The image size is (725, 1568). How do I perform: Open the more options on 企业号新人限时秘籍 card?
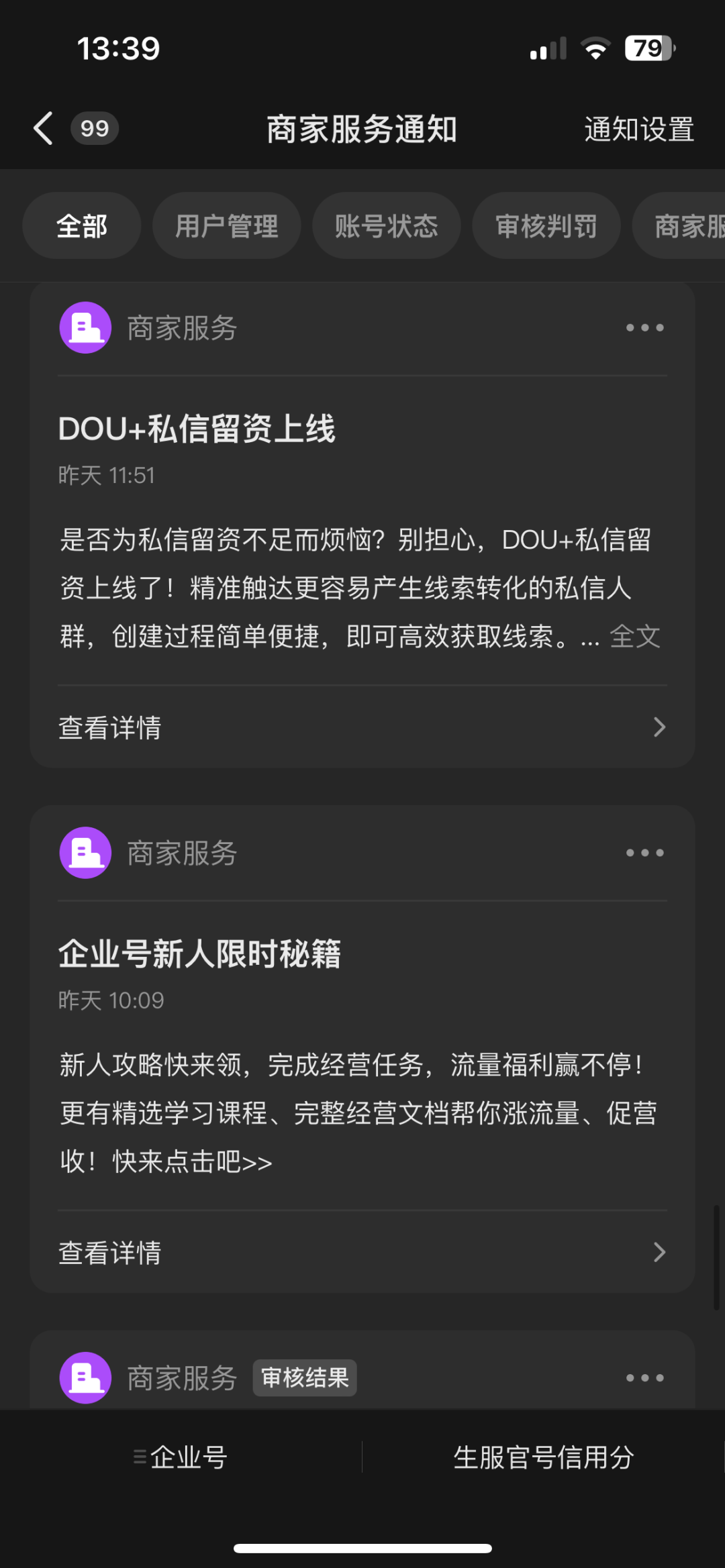pos(645,853)
